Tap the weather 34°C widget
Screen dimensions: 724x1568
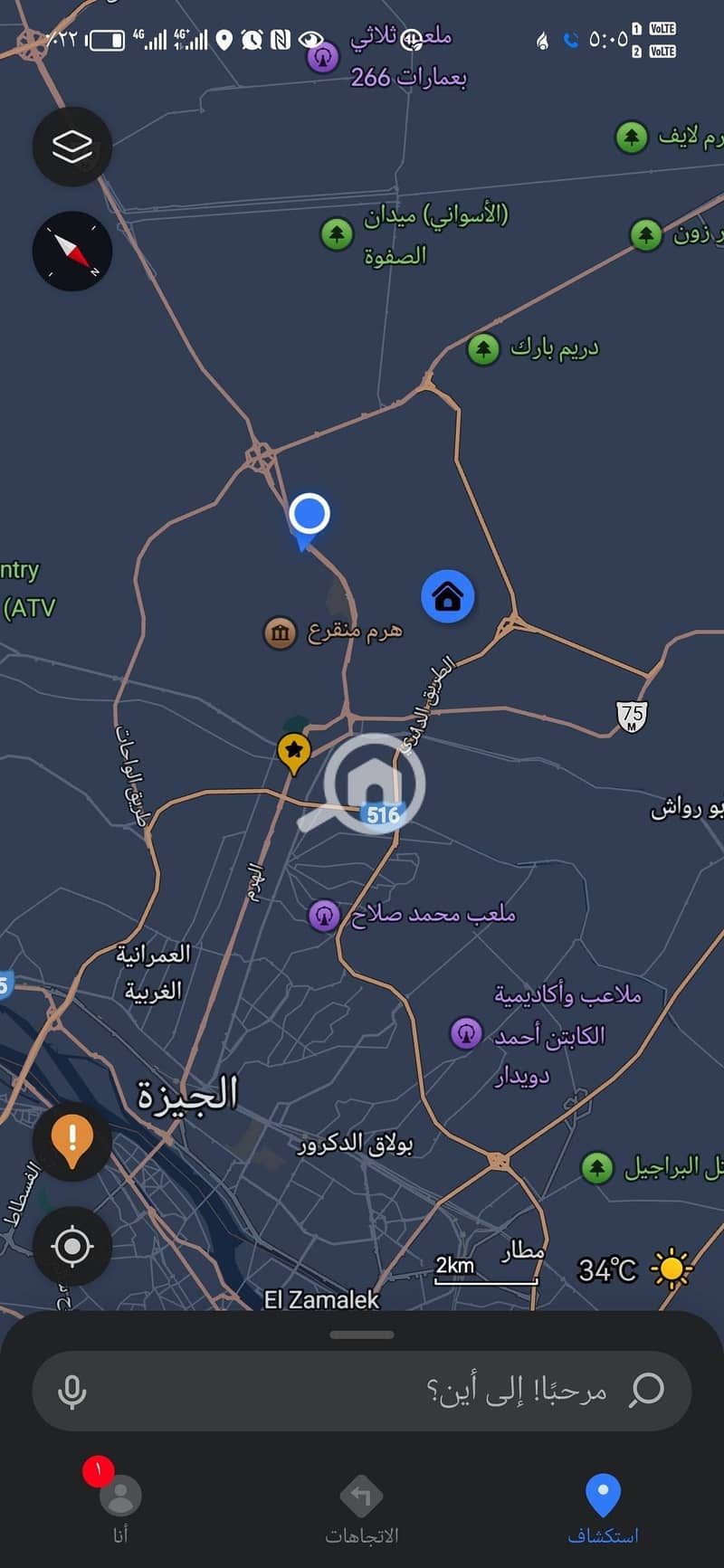634,1269
